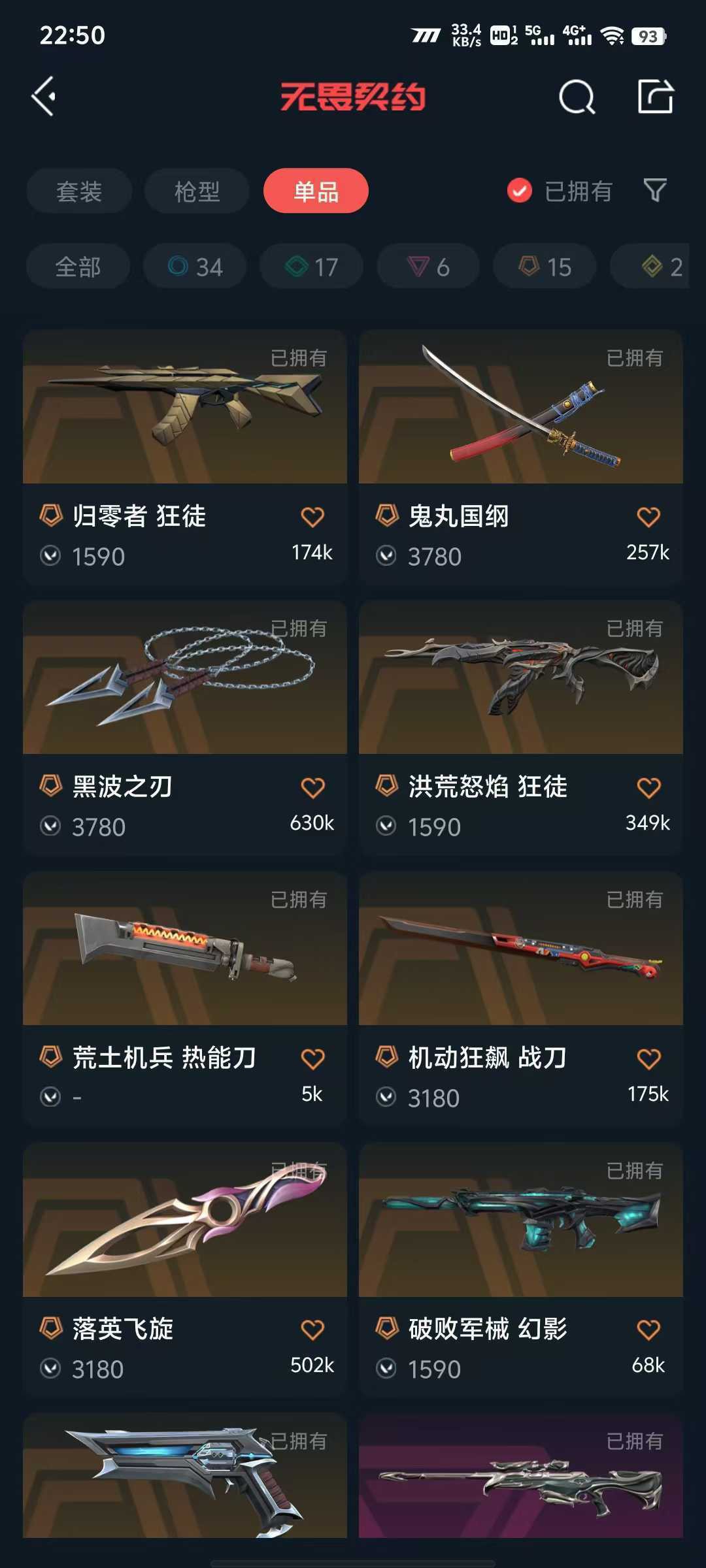Filter by the blue 34 rarity chip
Viewport: 706px width, 1568px height.
tap(195, 267)
